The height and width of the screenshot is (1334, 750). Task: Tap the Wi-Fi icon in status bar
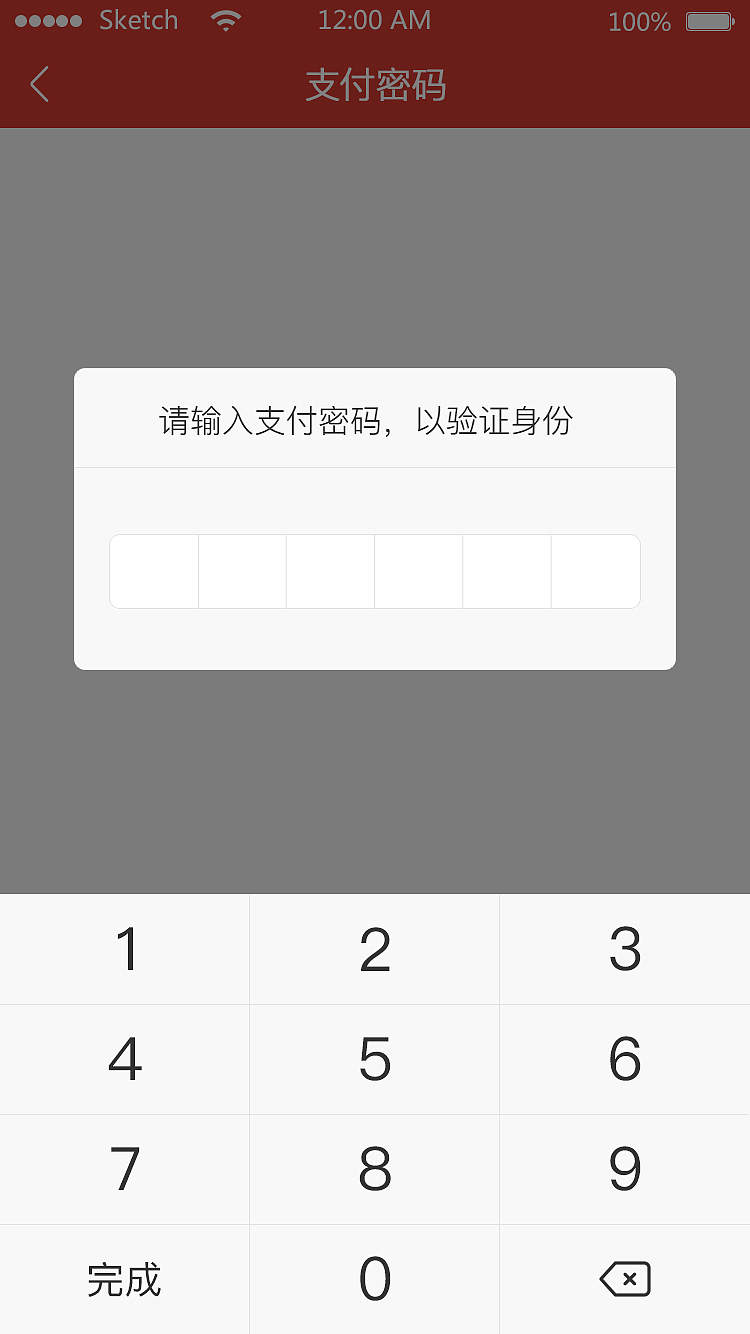click(x=225, y=20)
